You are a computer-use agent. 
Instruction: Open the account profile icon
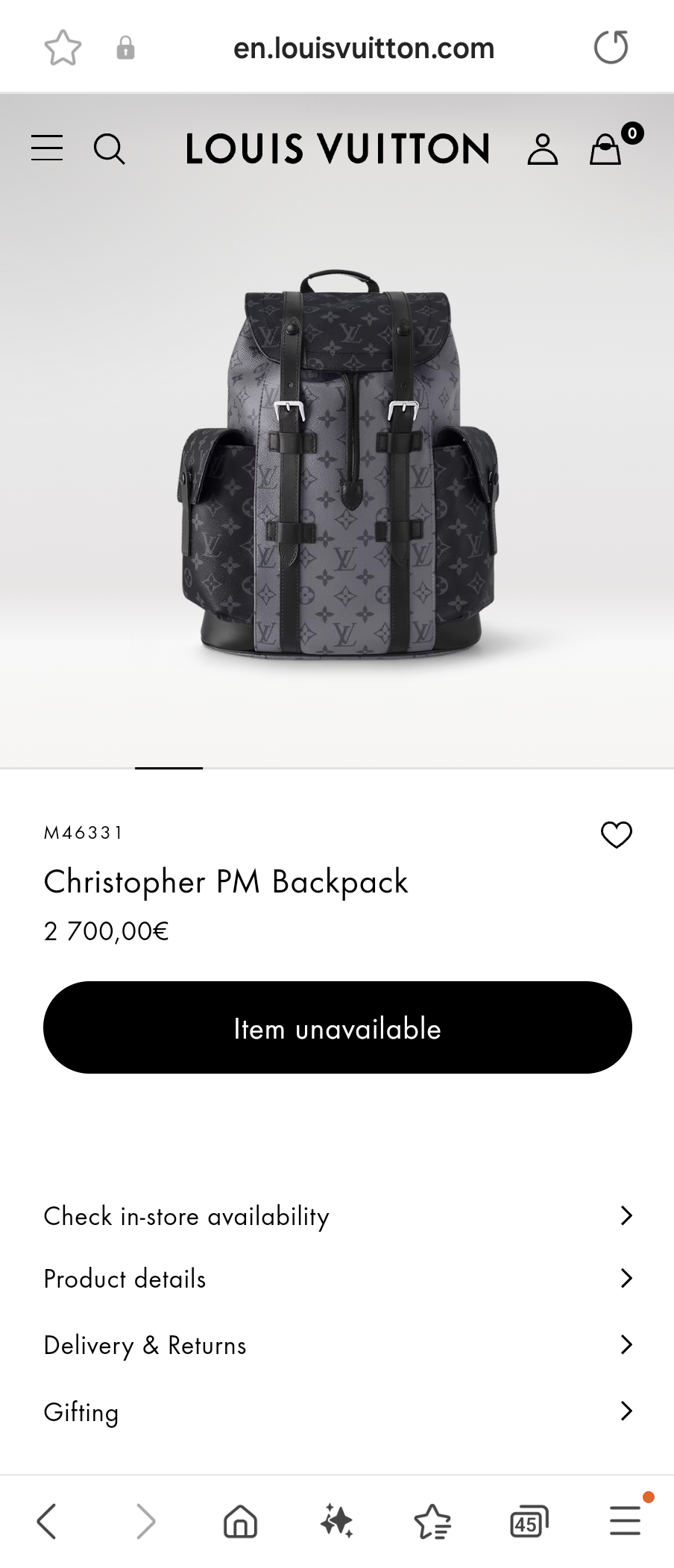point(544,149)
